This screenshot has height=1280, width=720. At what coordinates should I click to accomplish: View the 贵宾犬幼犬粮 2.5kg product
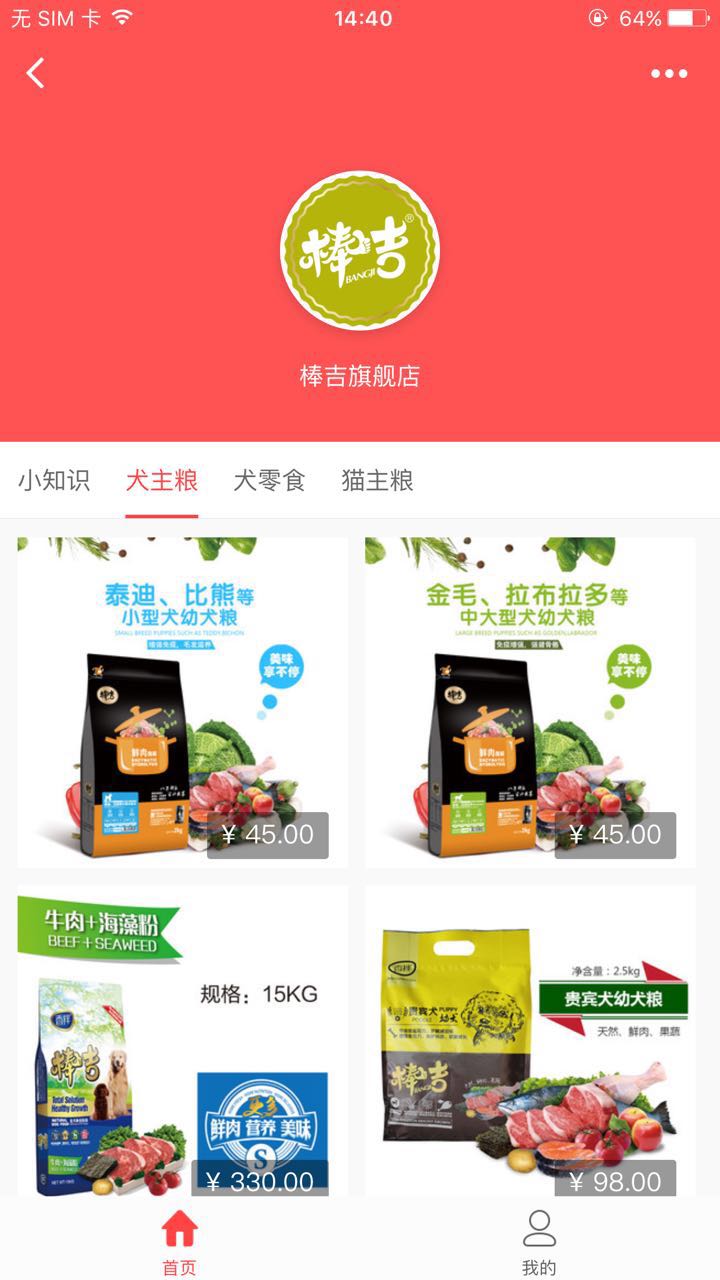(530, 1040)
